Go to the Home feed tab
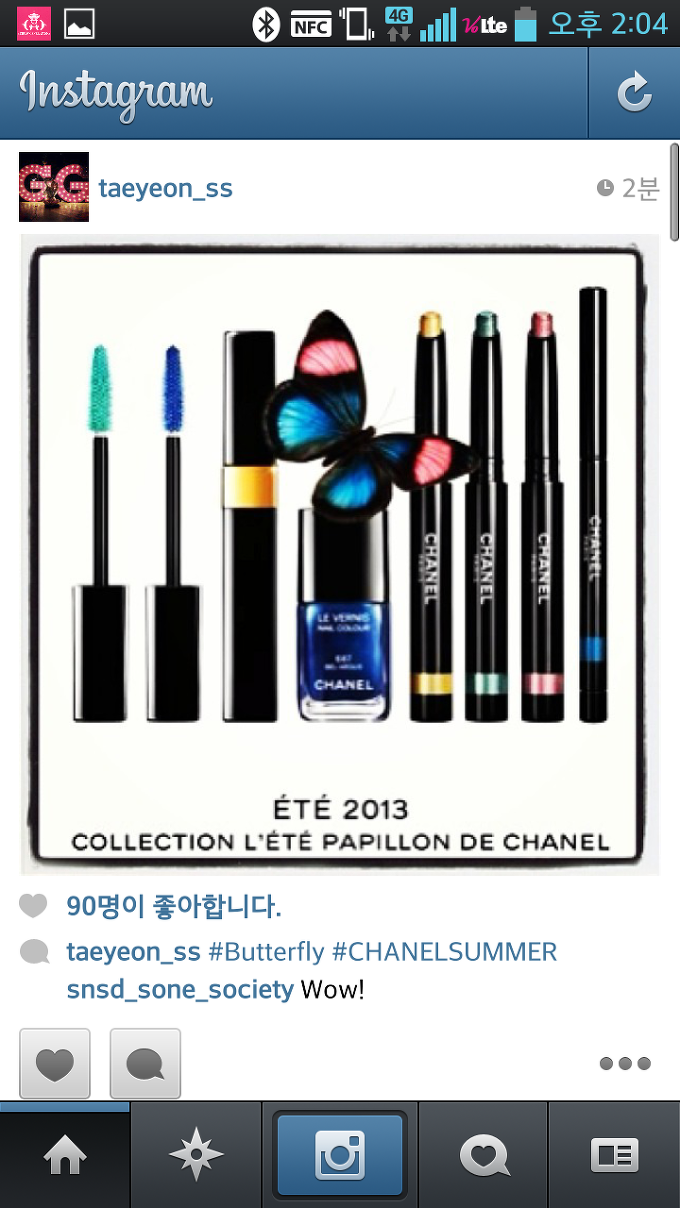 [65, 1156]
